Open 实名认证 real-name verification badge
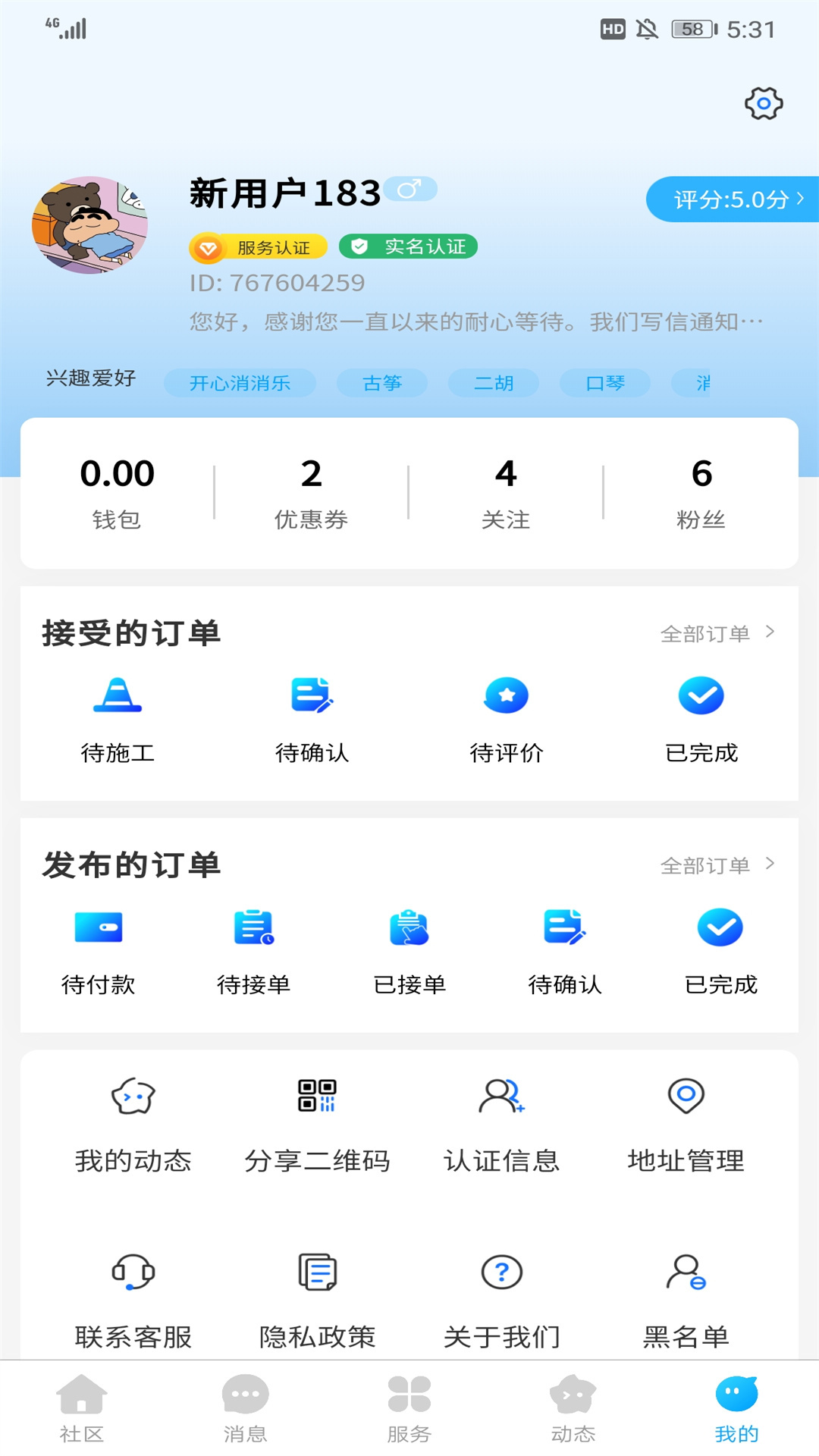The image size is (819, 1456). [x=407, y=247]
